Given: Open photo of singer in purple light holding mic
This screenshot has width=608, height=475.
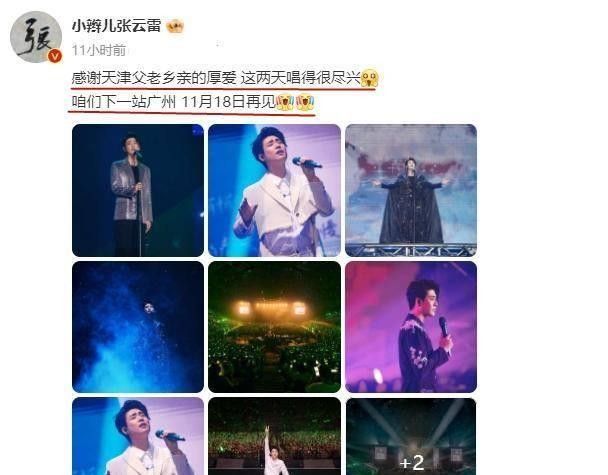Looking at the screenshot, I should pos(410,326).
